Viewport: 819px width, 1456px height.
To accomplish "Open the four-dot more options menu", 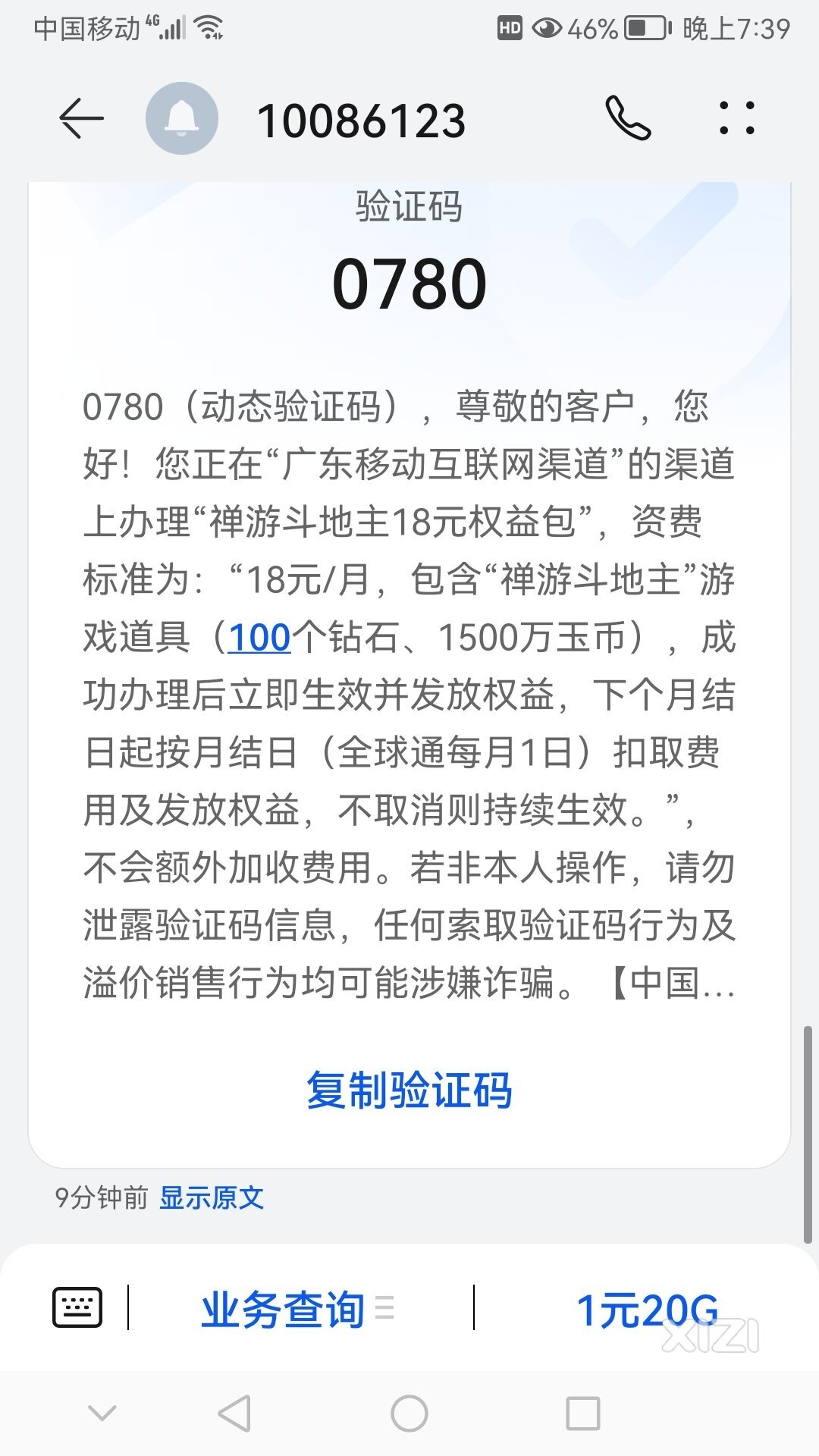I will tap(736, 118).
